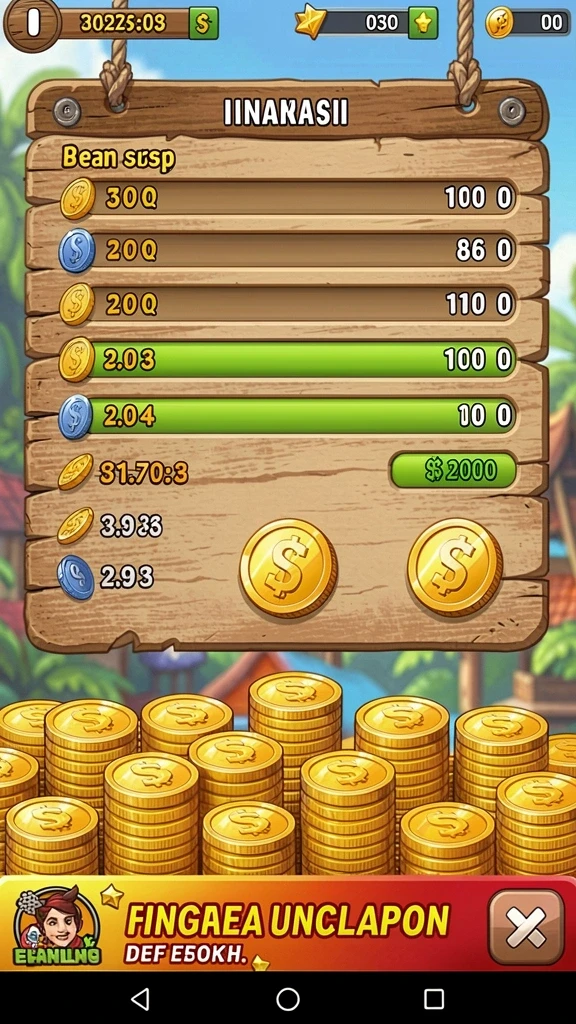The height and width of the screenshot is (1024, 576).
Task: Tap the green star button beside 030
Action: (x=423, y=24)
